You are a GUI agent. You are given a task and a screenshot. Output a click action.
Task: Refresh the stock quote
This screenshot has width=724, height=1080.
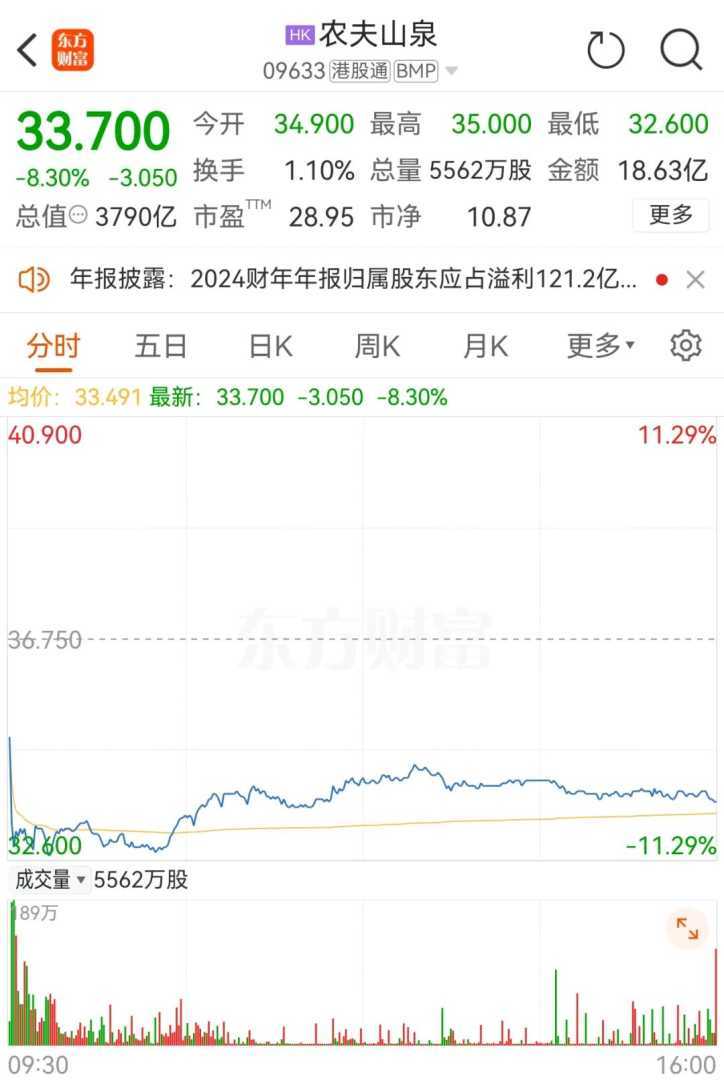coord(605,50)
